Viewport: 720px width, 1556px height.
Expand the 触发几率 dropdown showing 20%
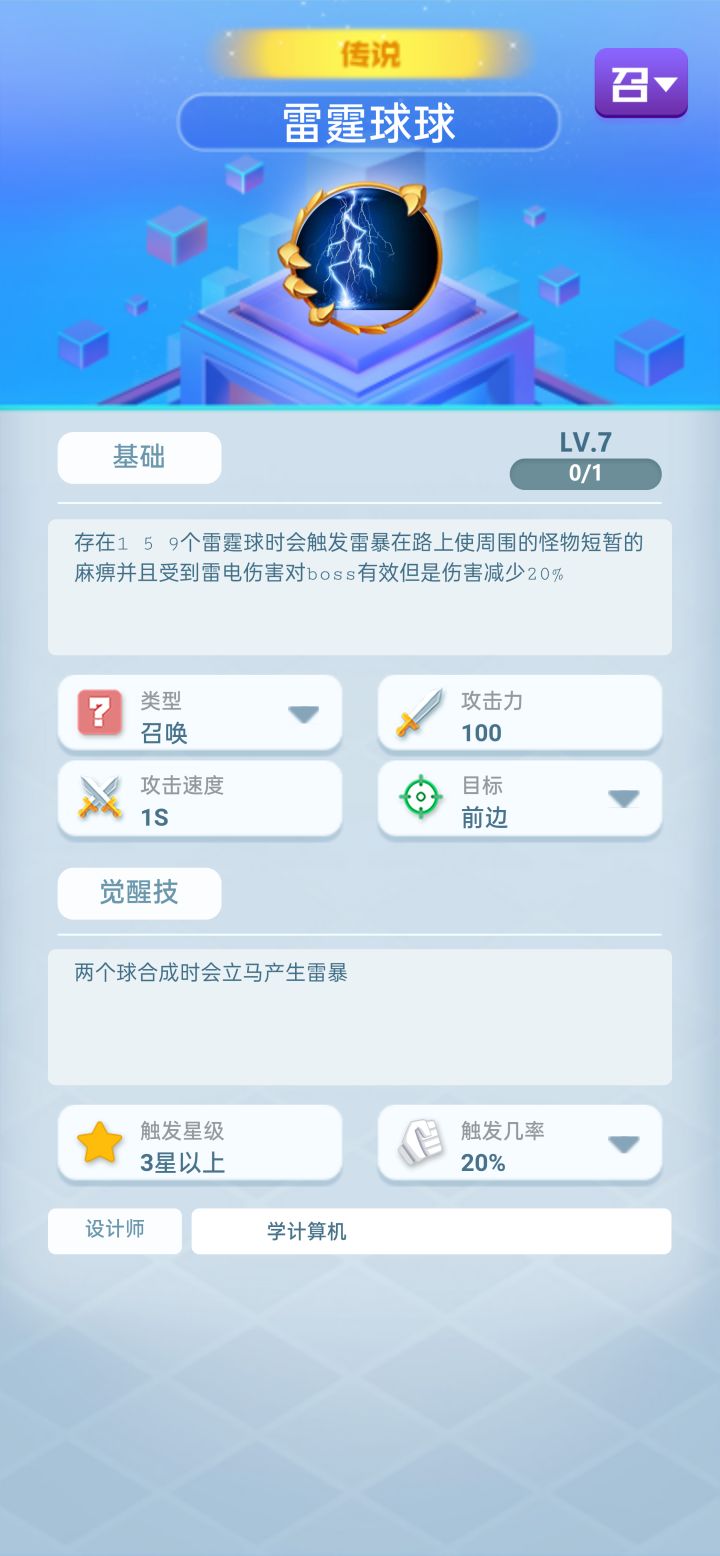tap(624, 1142)
